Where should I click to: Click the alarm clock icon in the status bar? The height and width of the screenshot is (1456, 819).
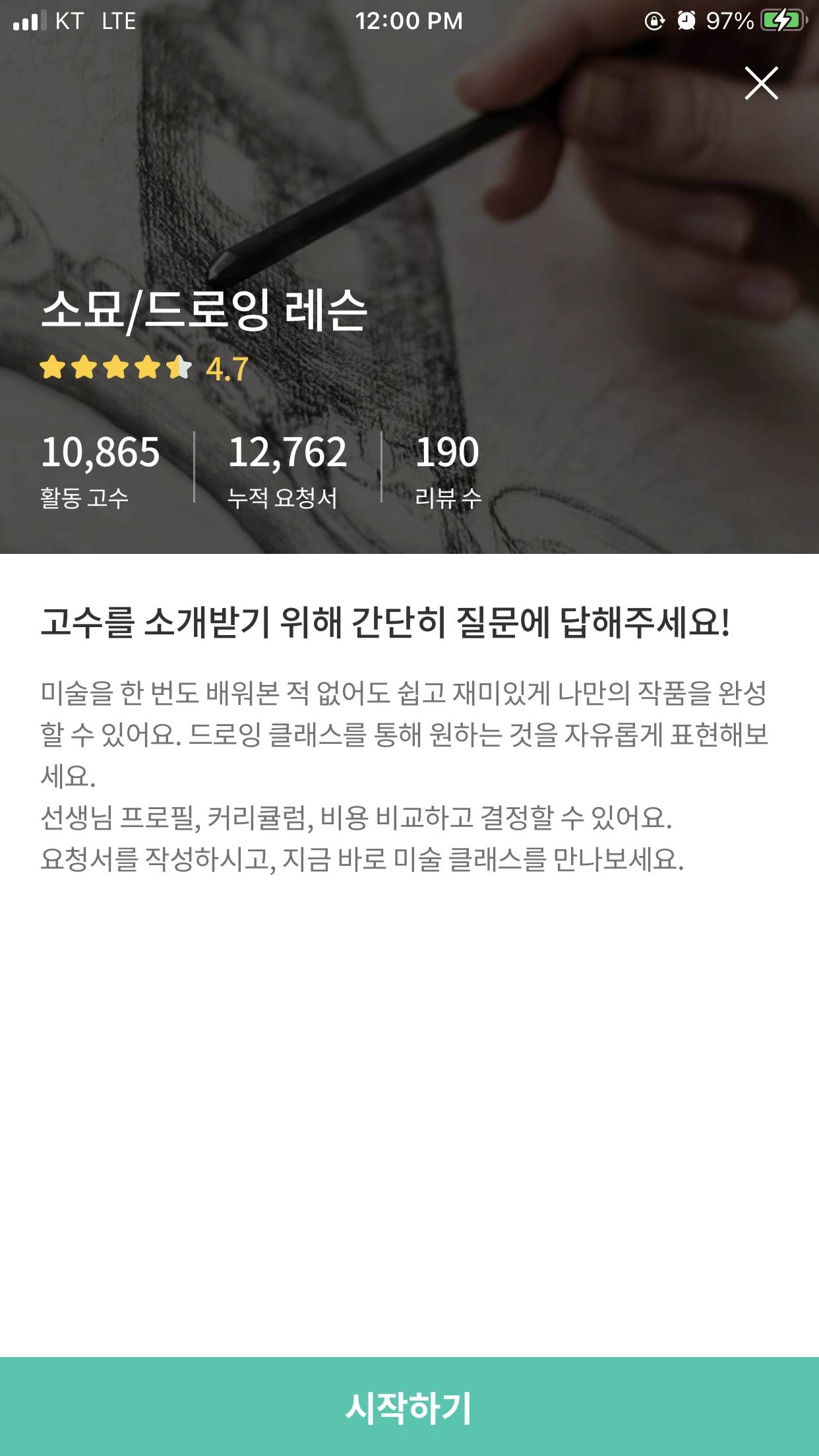pyautogui.click(x=686, y=21)
